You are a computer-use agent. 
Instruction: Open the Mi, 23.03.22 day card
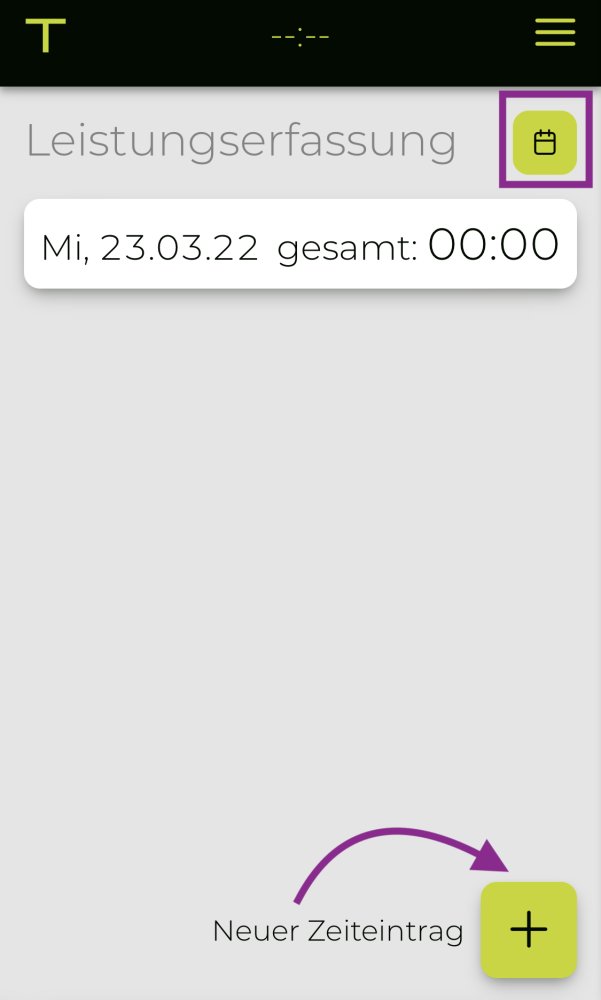[x=300, y=245]
